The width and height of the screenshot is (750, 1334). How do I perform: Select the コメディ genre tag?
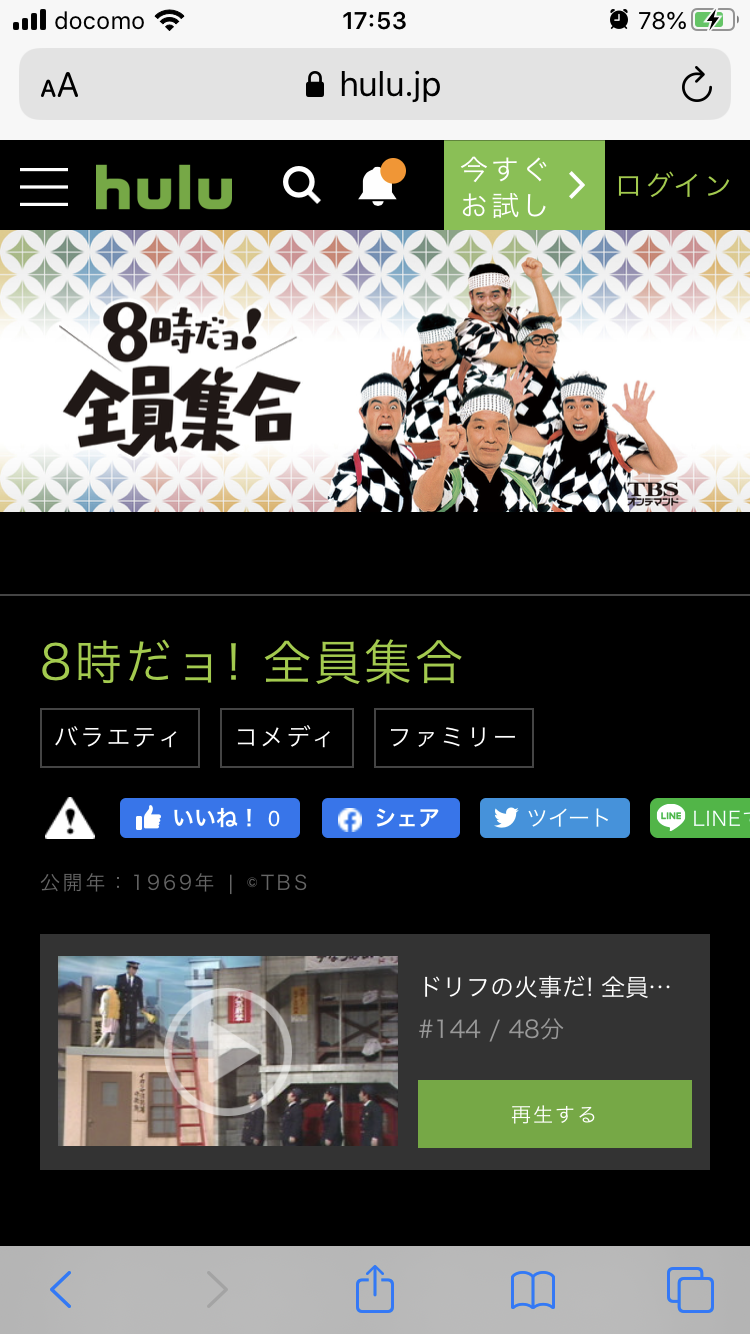click(286, 738)
